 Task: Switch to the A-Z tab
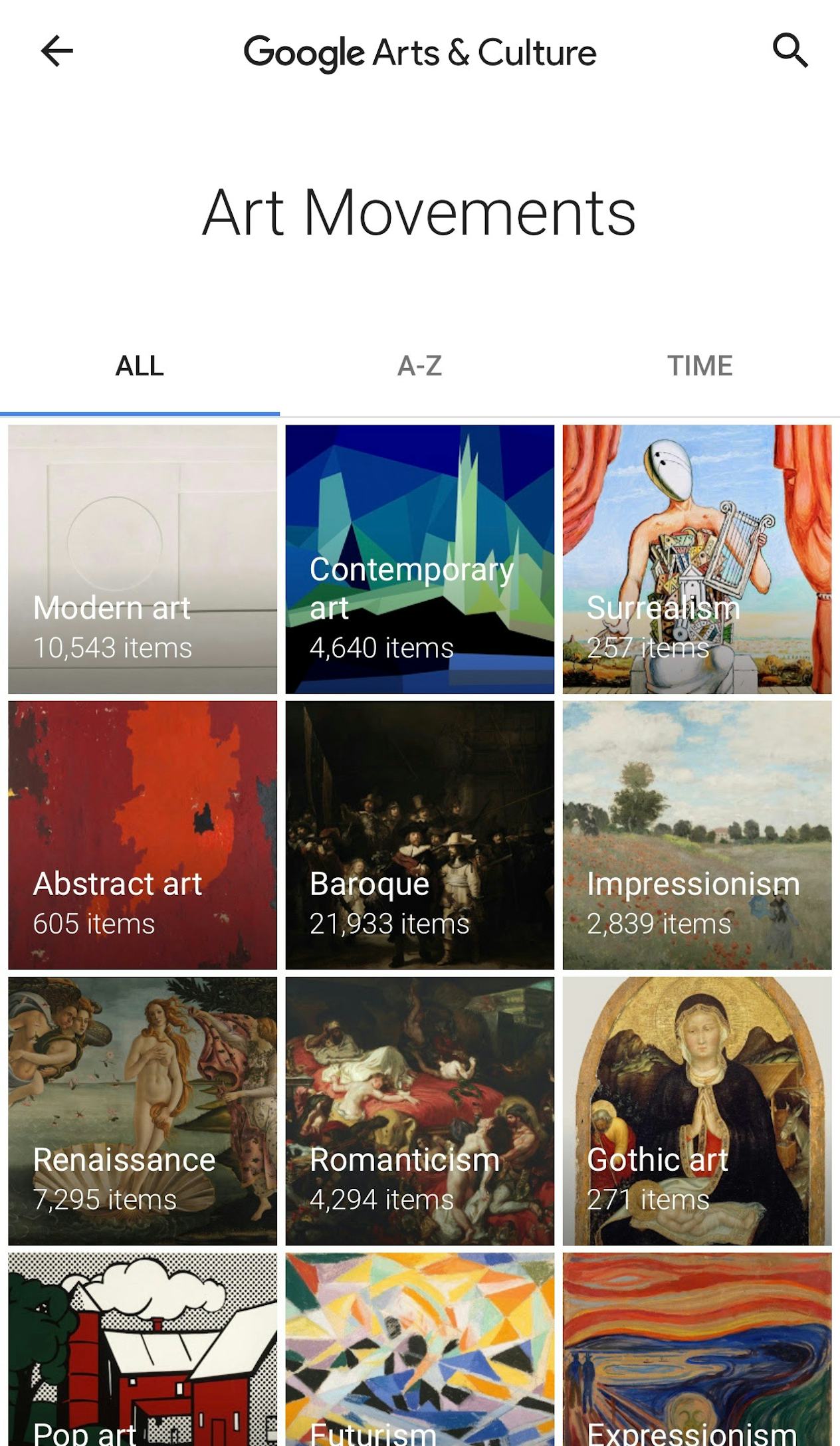pos(419,366)
